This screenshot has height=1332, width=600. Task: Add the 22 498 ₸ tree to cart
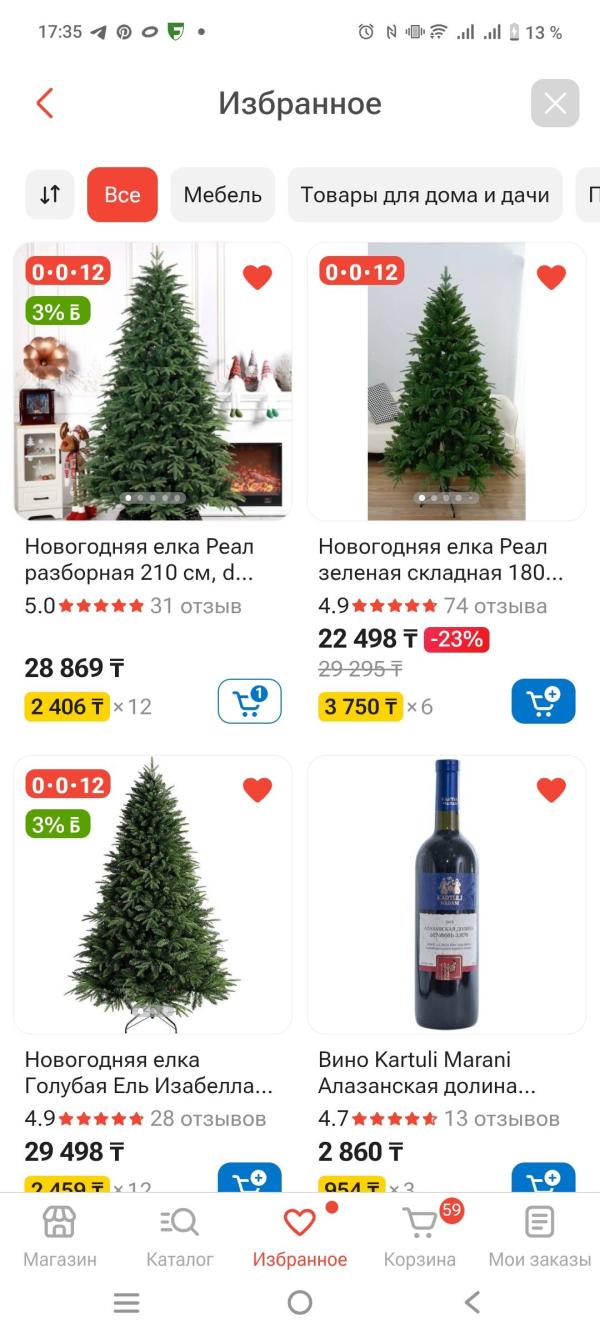543,702
